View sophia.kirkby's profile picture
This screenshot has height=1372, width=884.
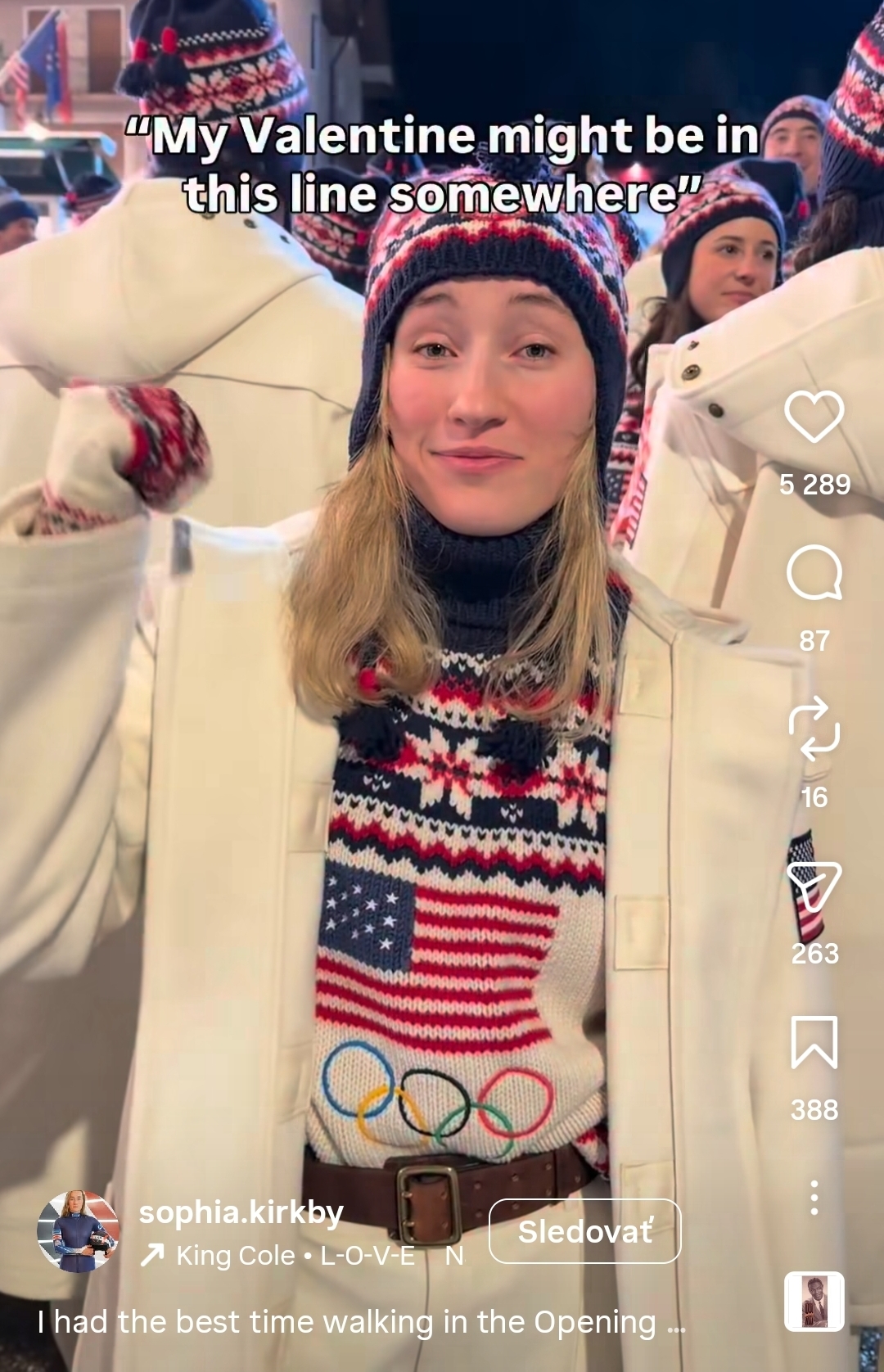click(x=78, y=1231)
